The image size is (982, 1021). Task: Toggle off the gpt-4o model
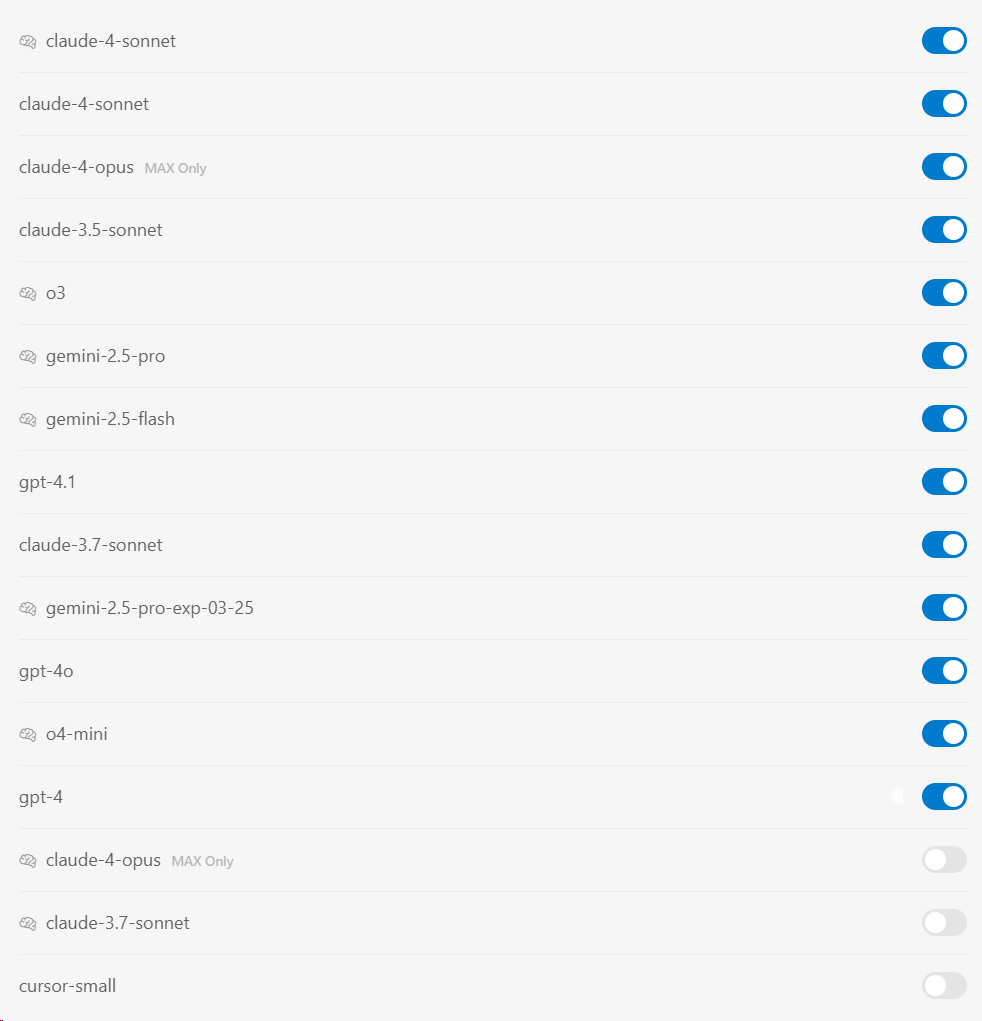(x=944, y=671)
